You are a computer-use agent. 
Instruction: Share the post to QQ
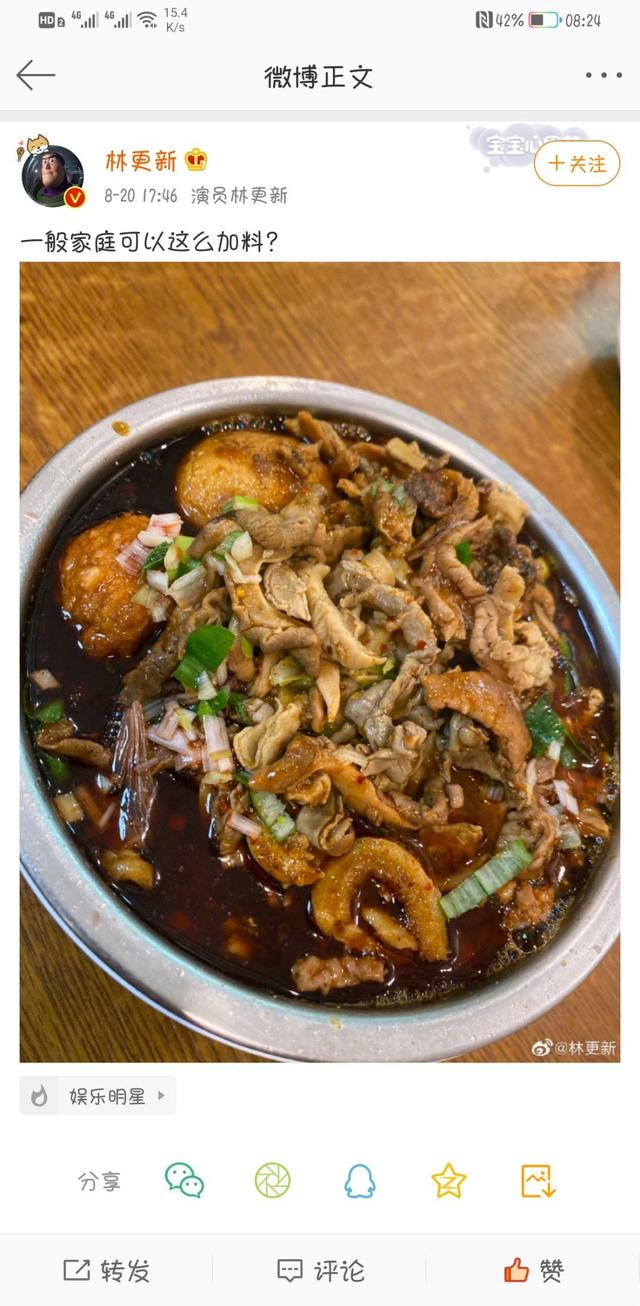point(360,1181)
